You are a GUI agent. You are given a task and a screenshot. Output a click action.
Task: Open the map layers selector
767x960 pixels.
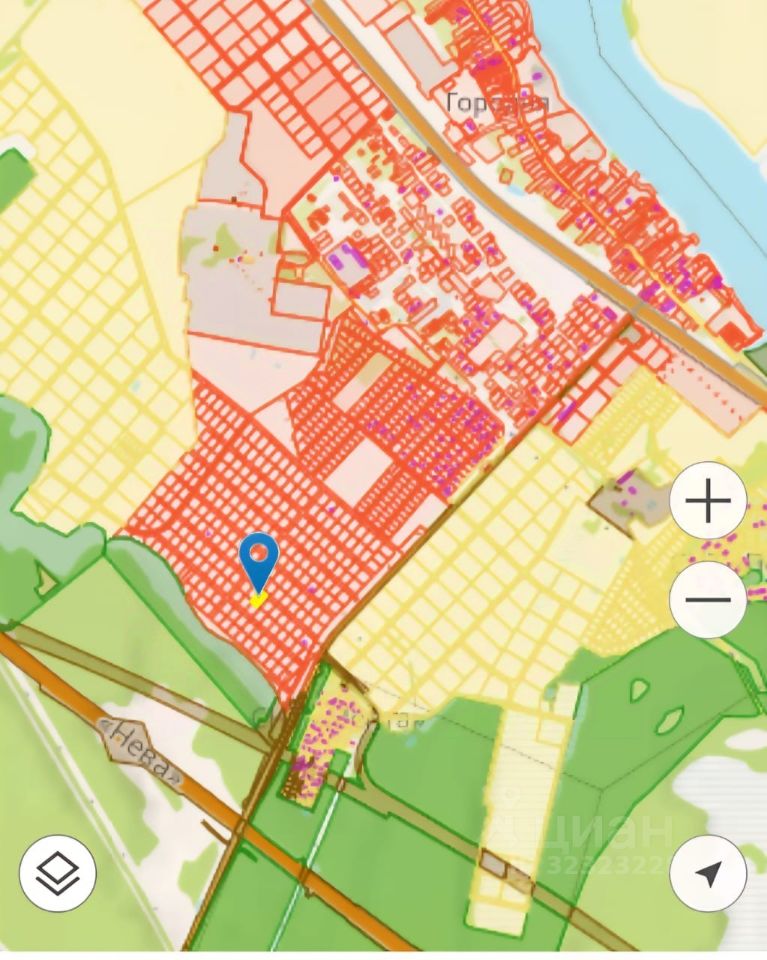click(x=57, y=873)
